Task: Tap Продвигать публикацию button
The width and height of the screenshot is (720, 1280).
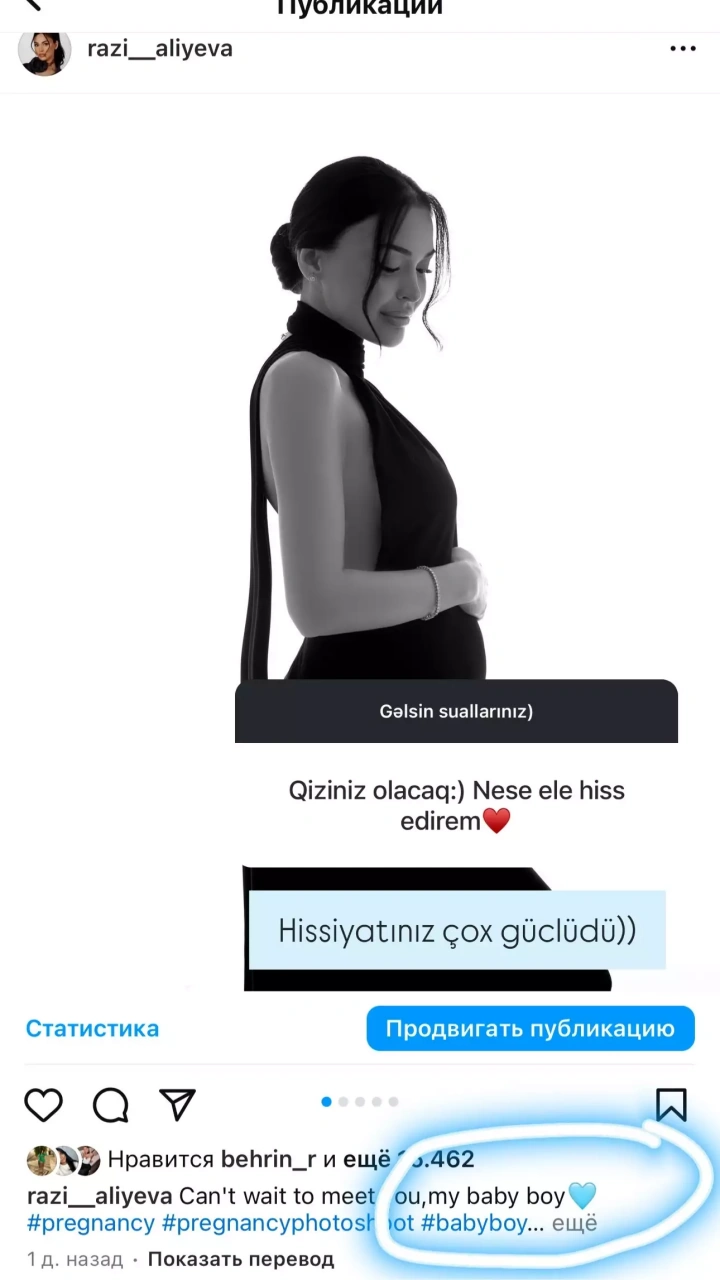Action: (530, 1028)
